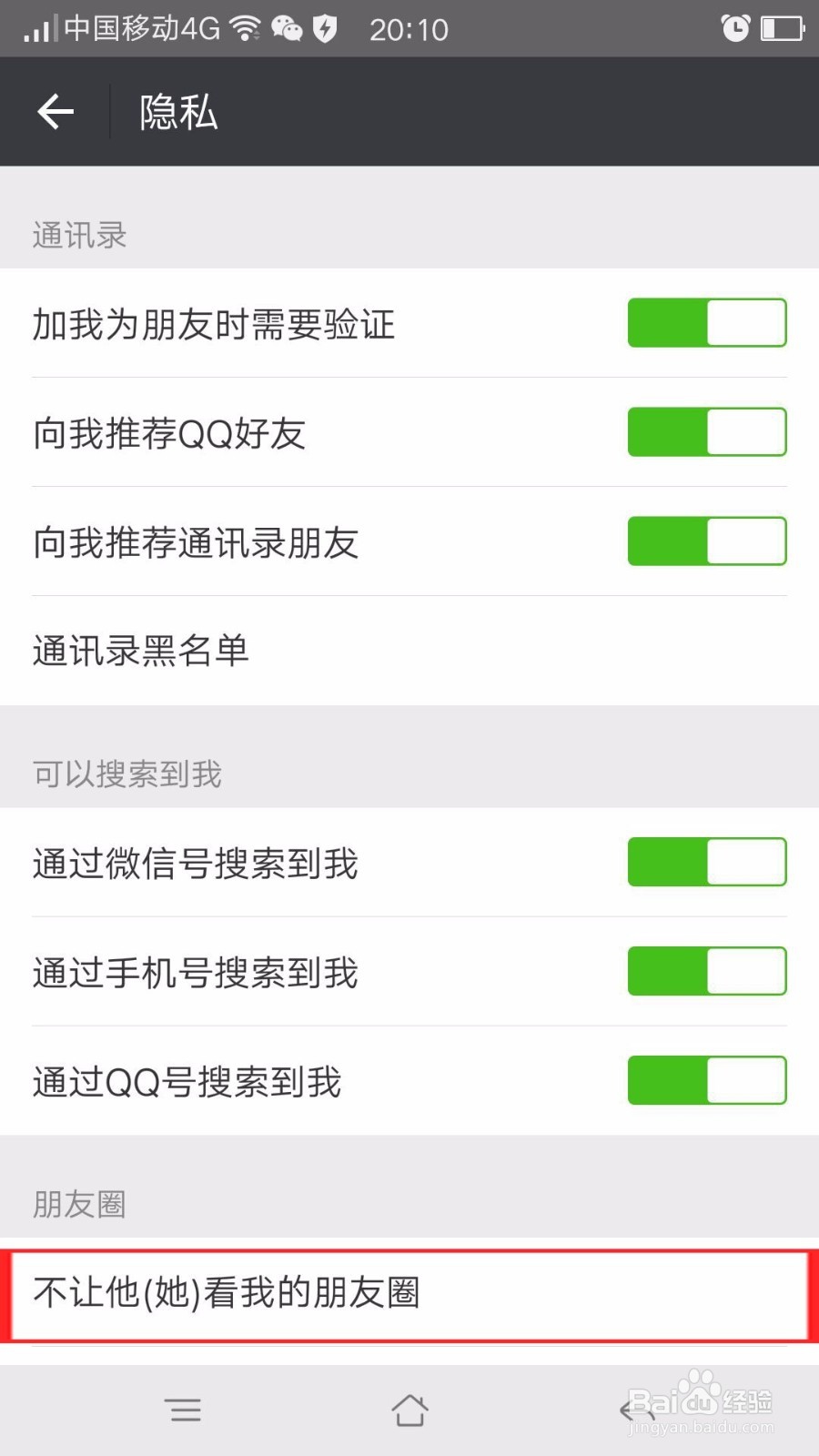Image resolution: width=819 pixels, height=1456 pixels.
Task: Tap the WiFi icon in the status bar
Action: pyautogui.click(x=244, y=27)
